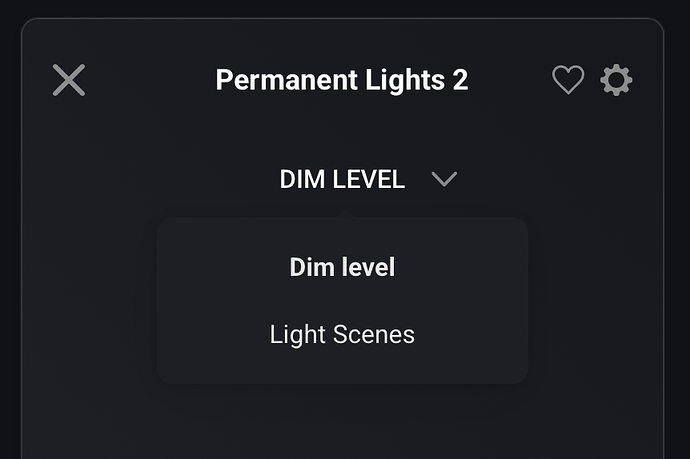Open the settings gear
Image resolution: width=690 pixels, height=459 pixels.
pos(616,80)
